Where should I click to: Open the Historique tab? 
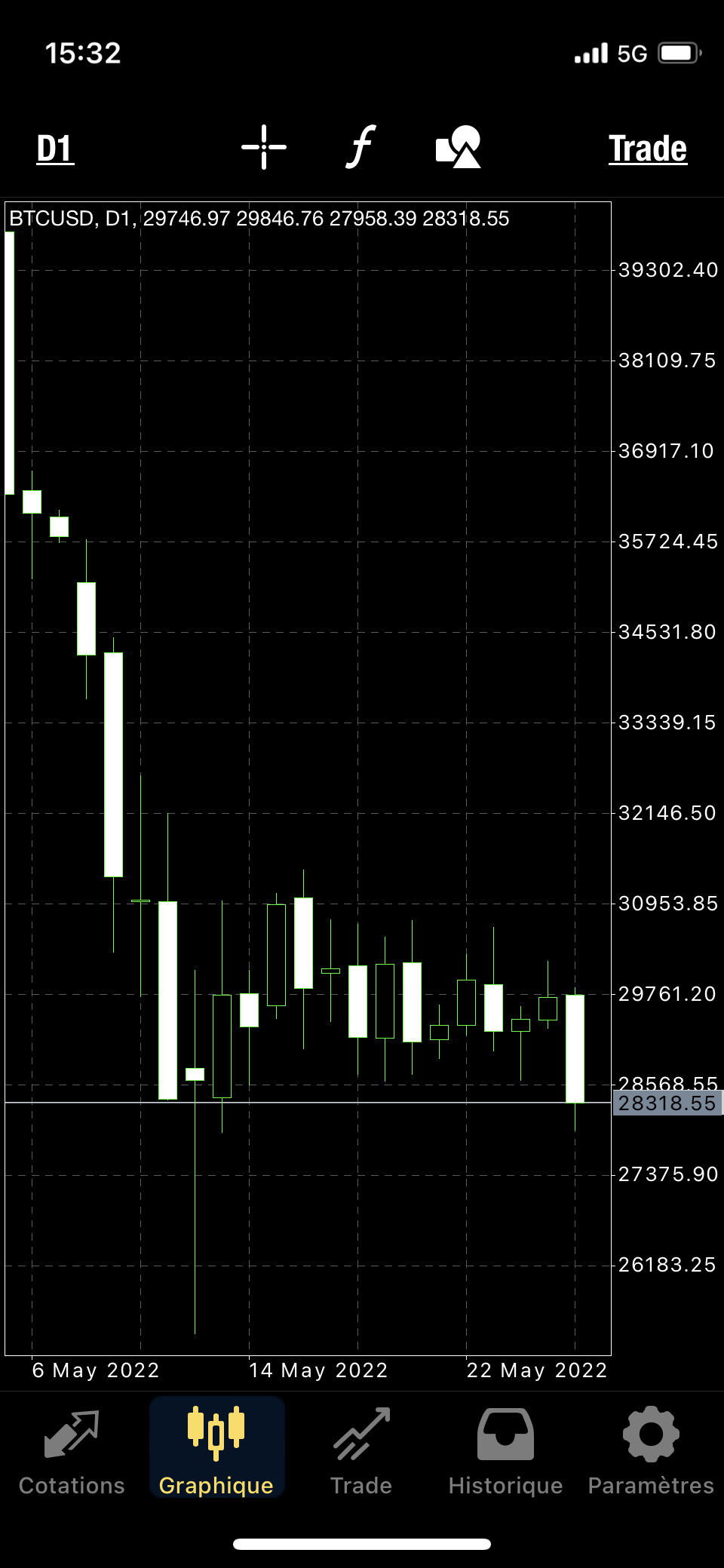tap(505, 1452)
